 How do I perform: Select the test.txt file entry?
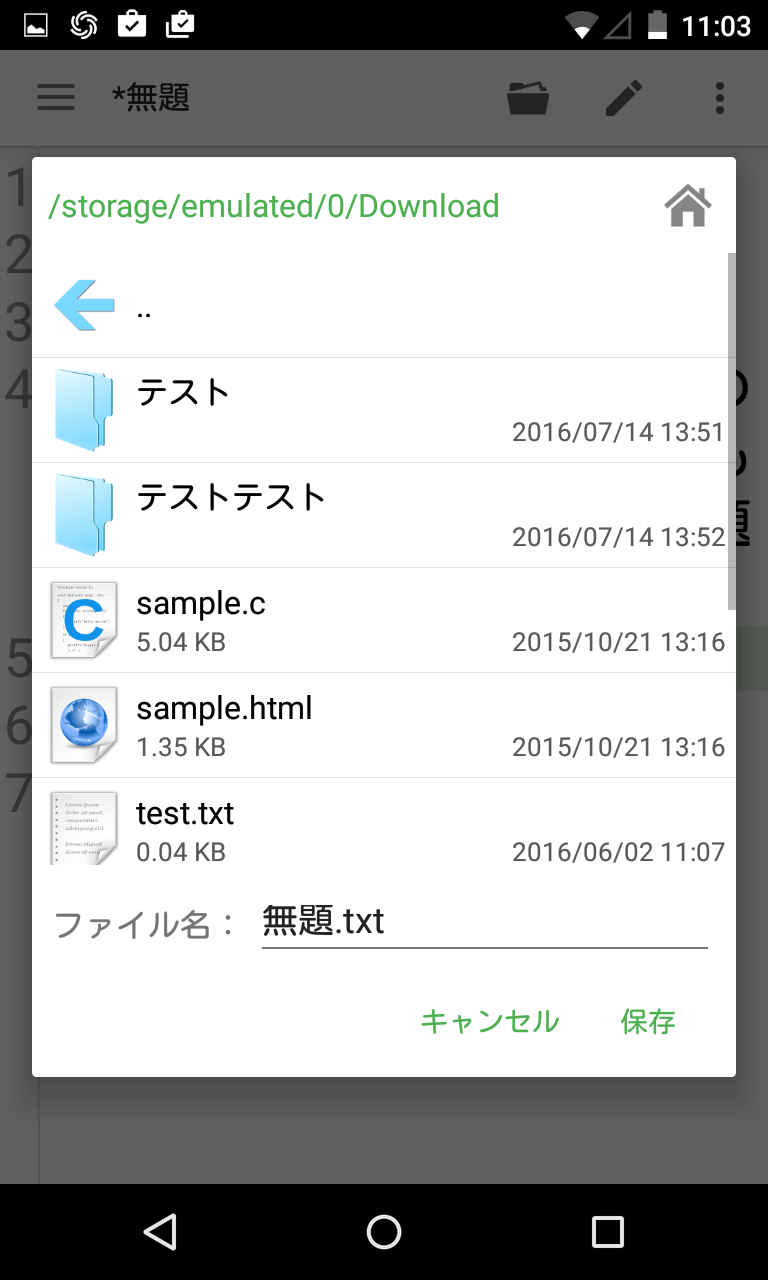pos(300,829)
